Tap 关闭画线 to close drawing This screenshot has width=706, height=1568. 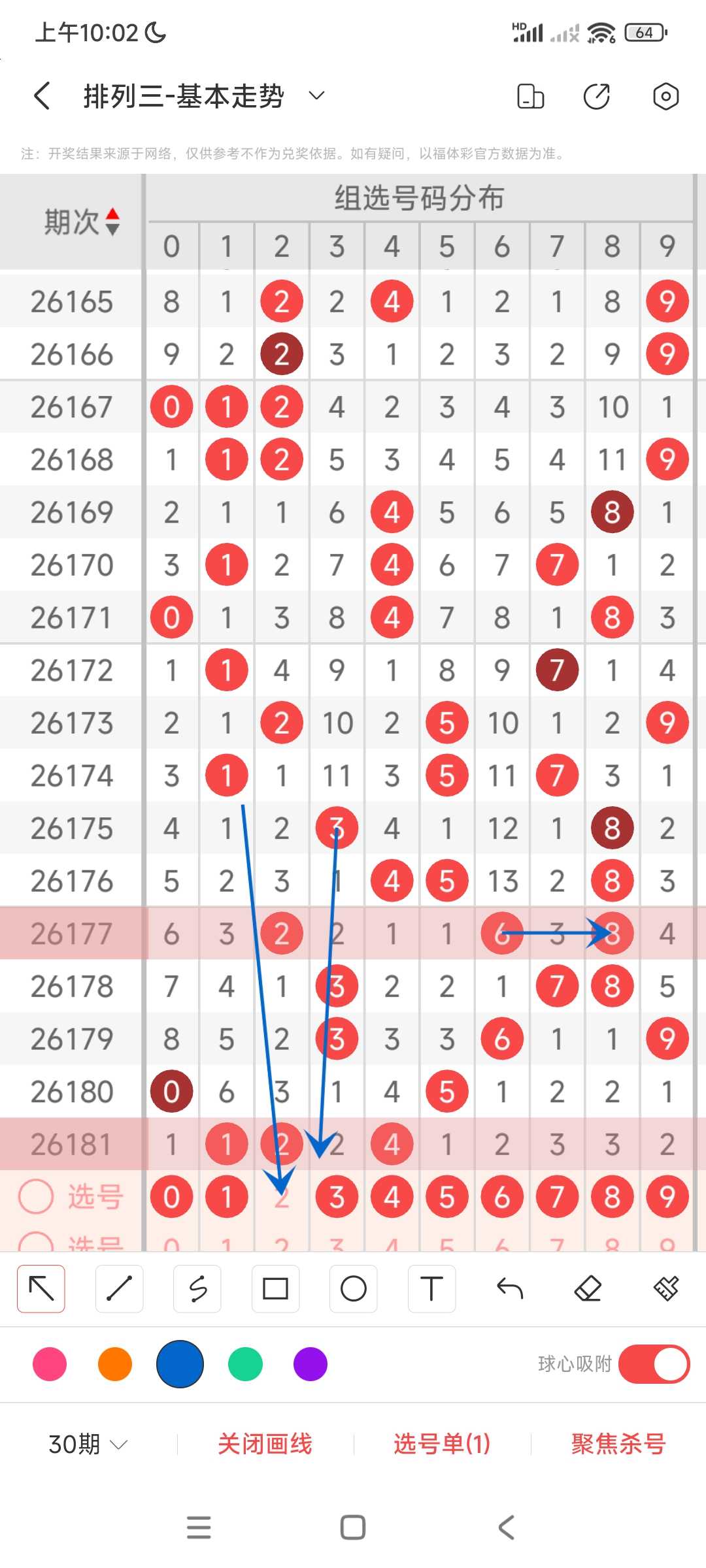click(x=265, y=1444)
